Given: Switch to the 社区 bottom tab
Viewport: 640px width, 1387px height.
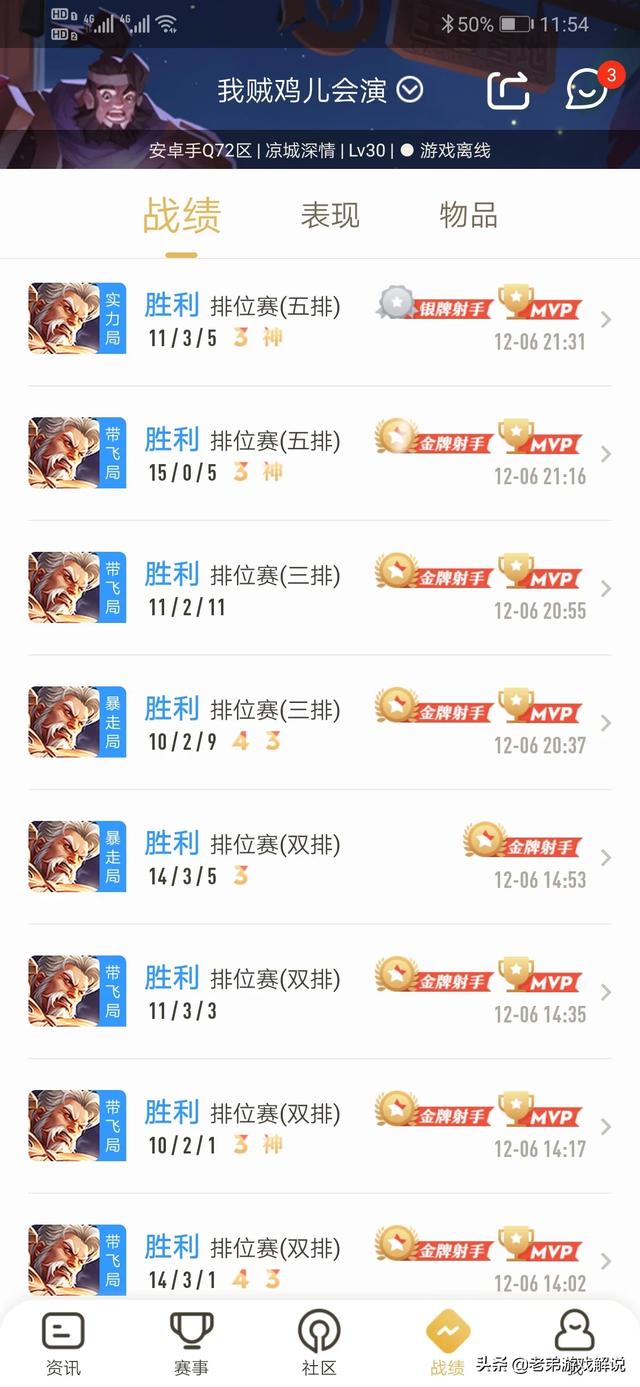Looking at the screenshot, I should [319, 1344].
